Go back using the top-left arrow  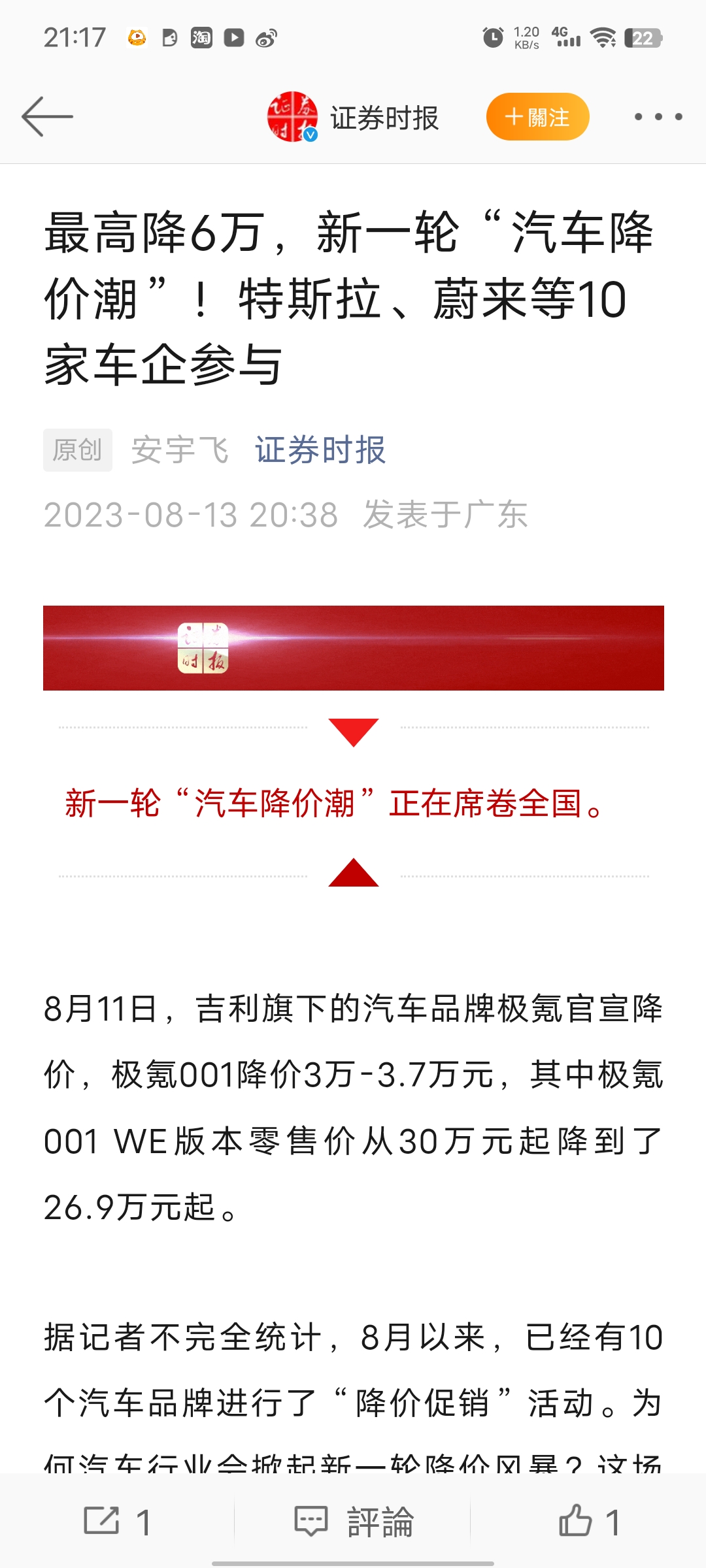47,117
